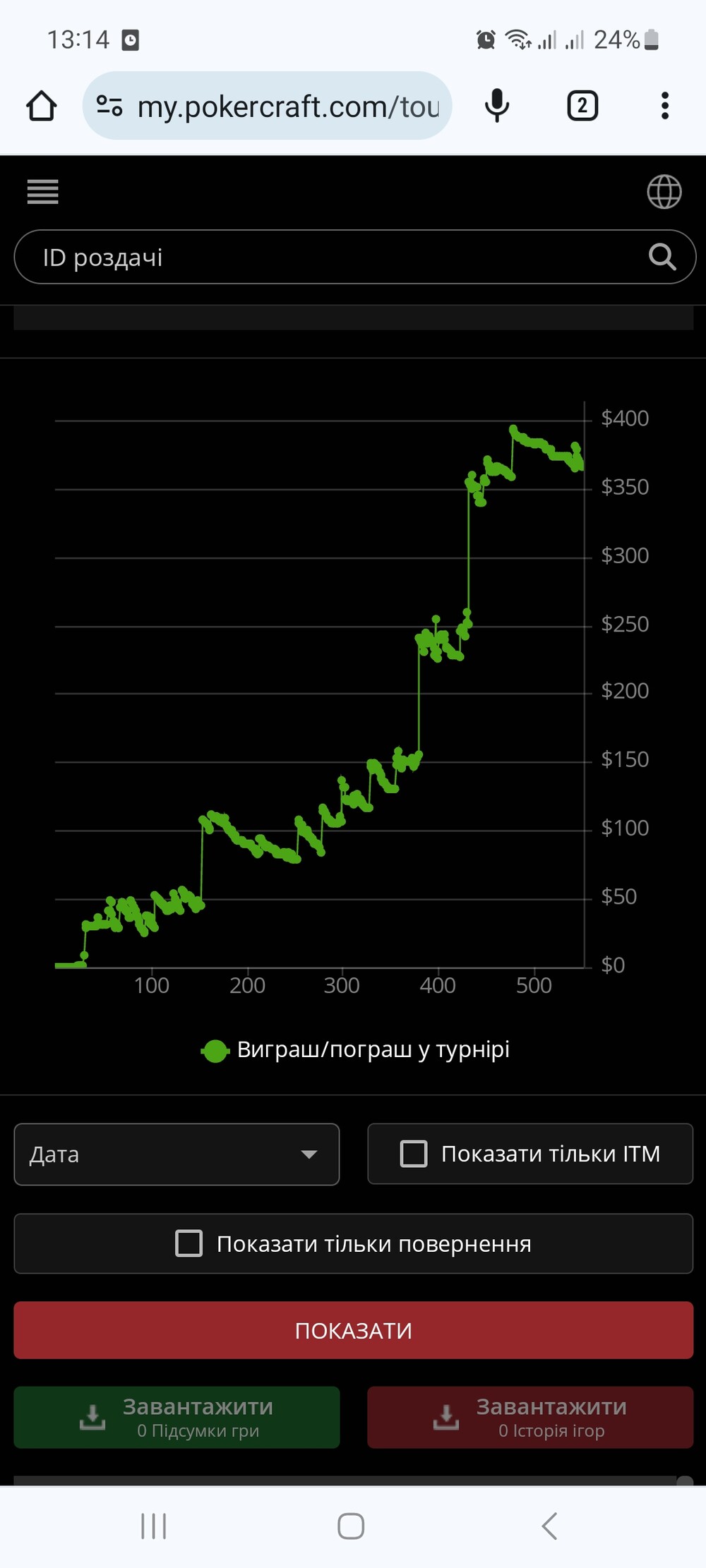706x1568 pixels.
Task: Tap the magnifier icon to search hand ID
Action: pos(662,258)
